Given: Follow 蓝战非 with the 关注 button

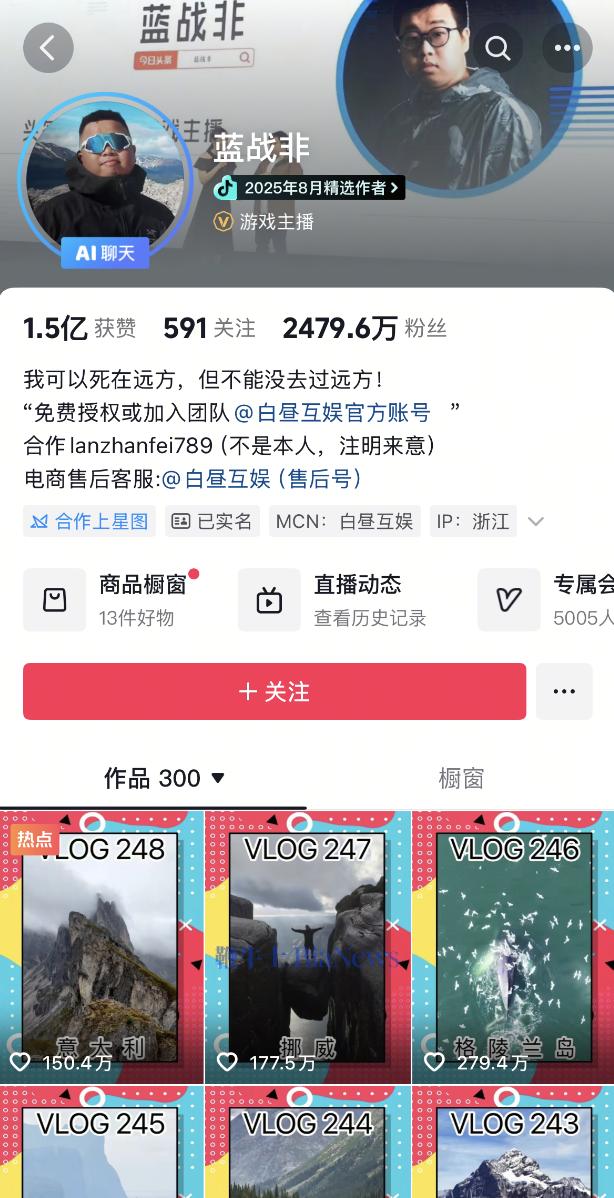Looking at the screenshot, I should (x=274, y=691).
